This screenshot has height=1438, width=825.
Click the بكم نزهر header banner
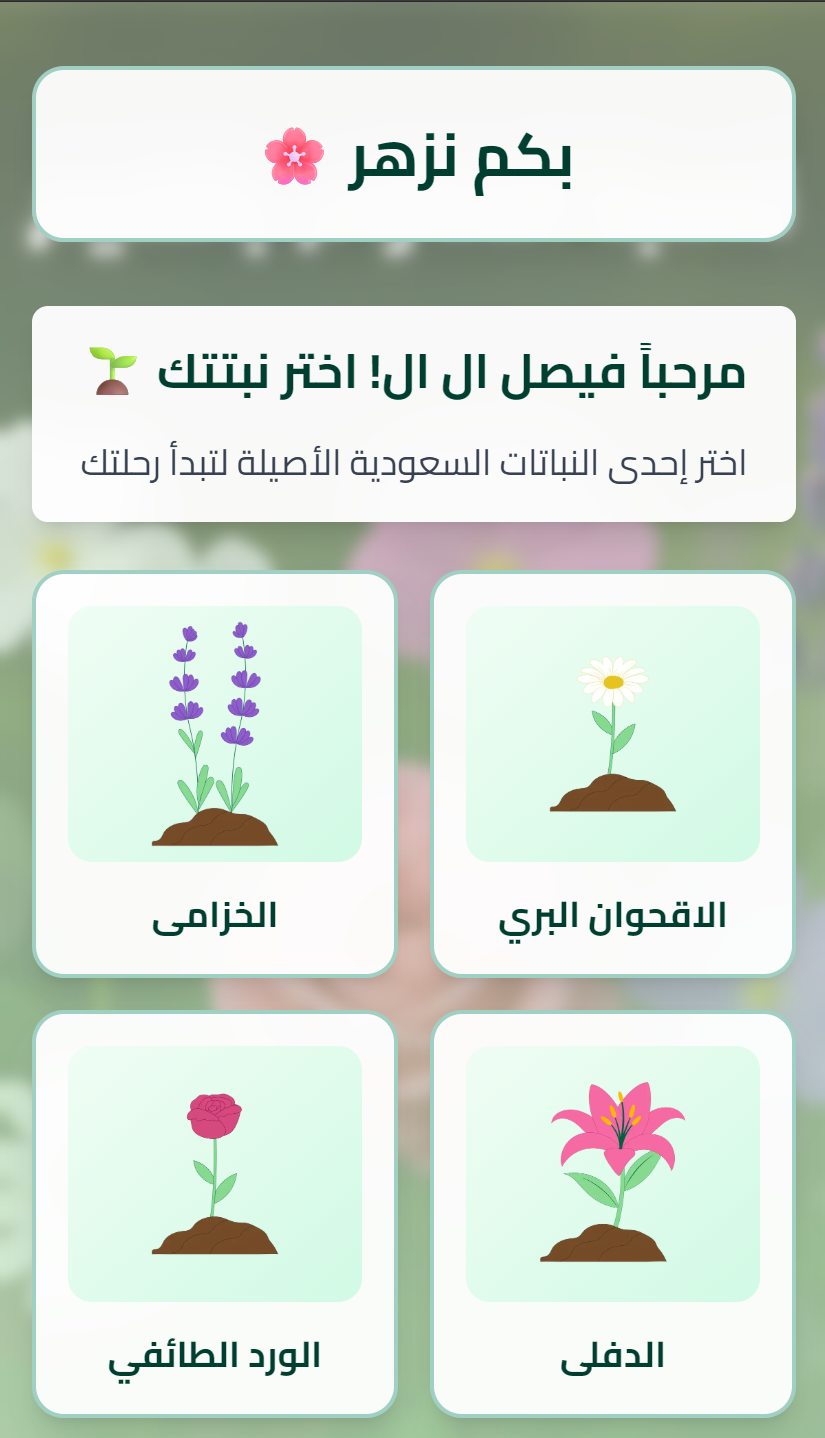(x=412, y=157)
